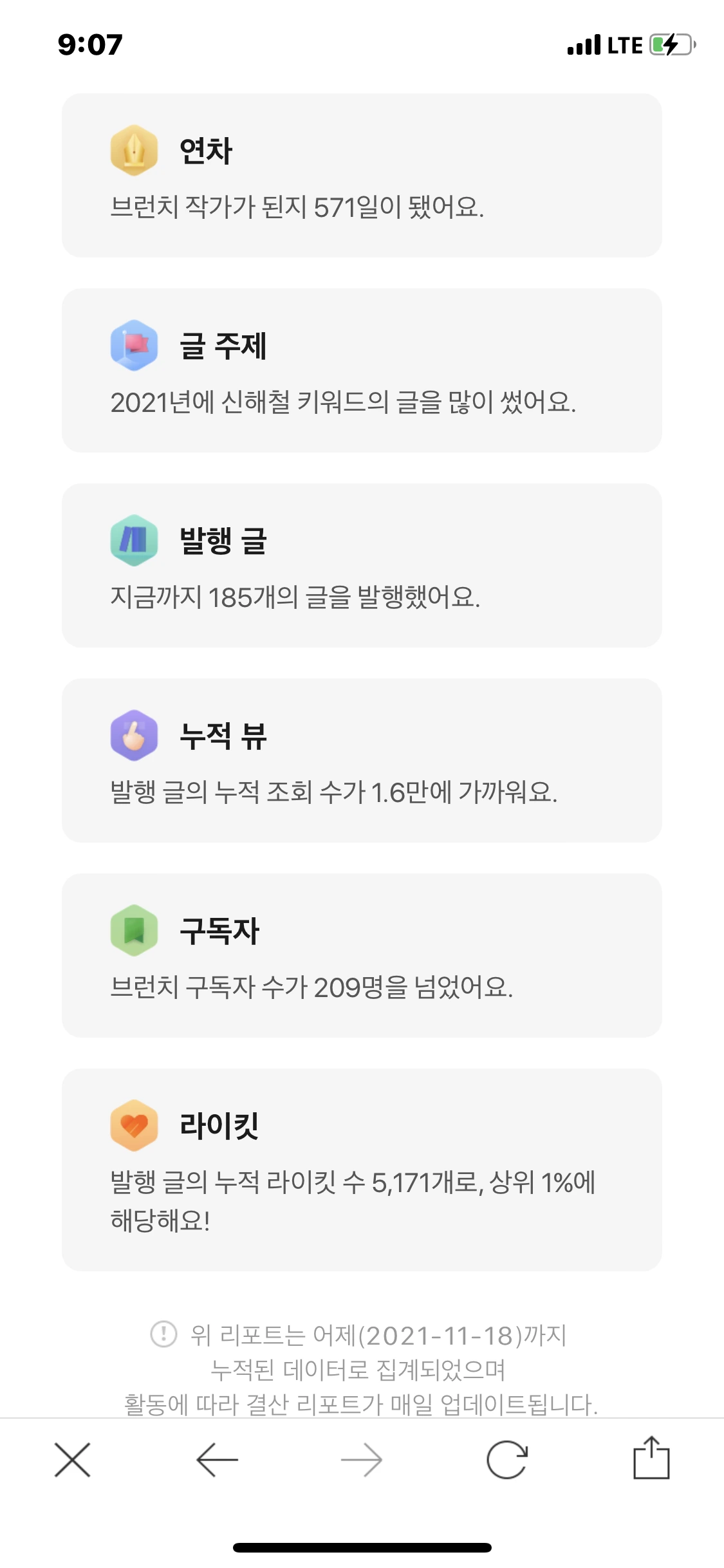
Task: Go forward to the next page
Action: (362, 1459)
